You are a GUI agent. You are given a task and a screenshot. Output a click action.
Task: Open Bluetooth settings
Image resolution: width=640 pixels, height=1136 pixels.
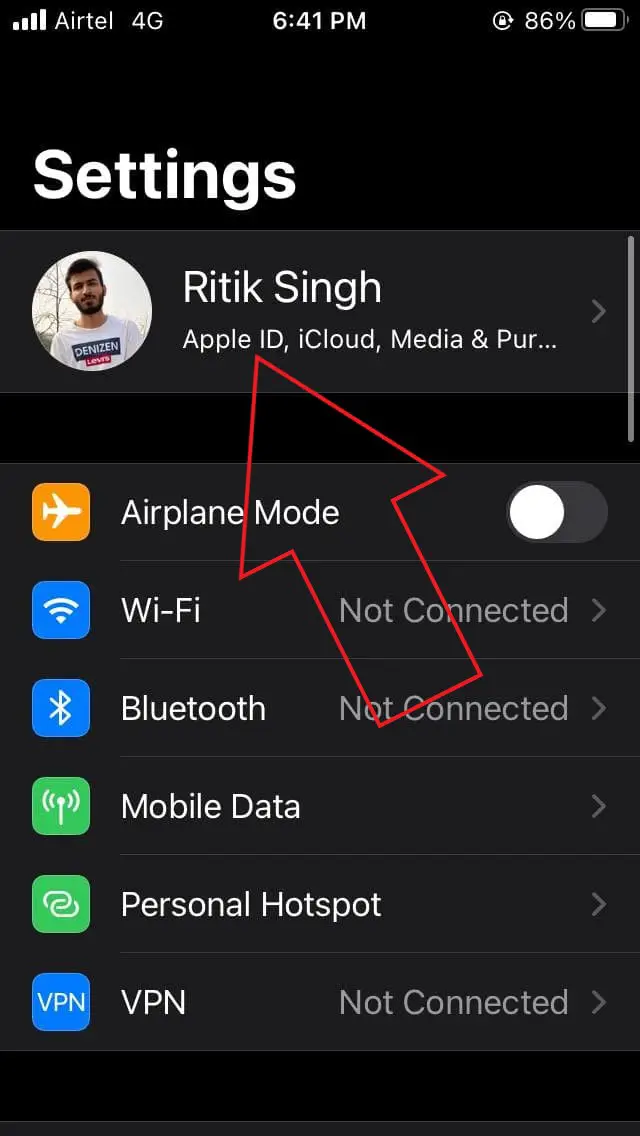[x=320, y=708]
